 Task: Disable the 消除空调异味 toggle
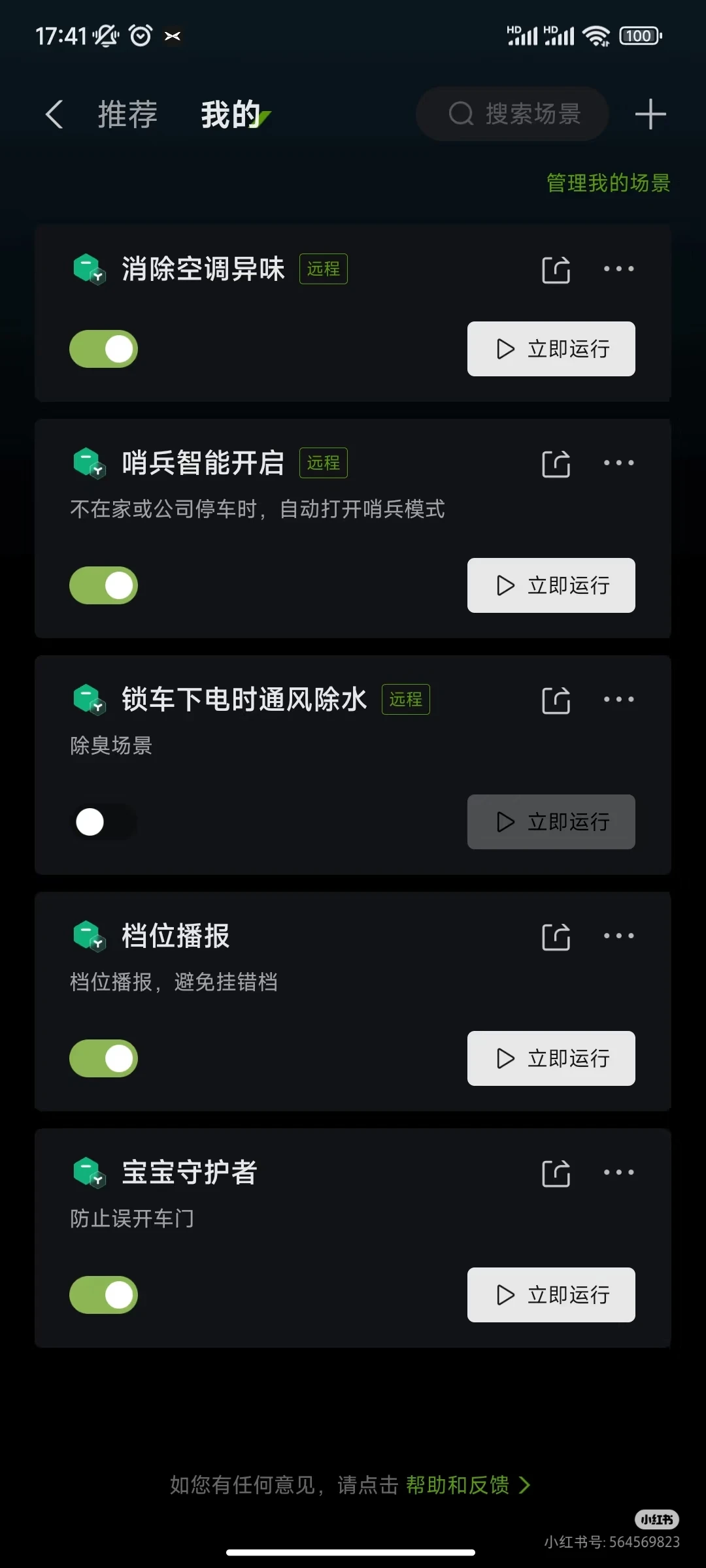pos(104,349)
